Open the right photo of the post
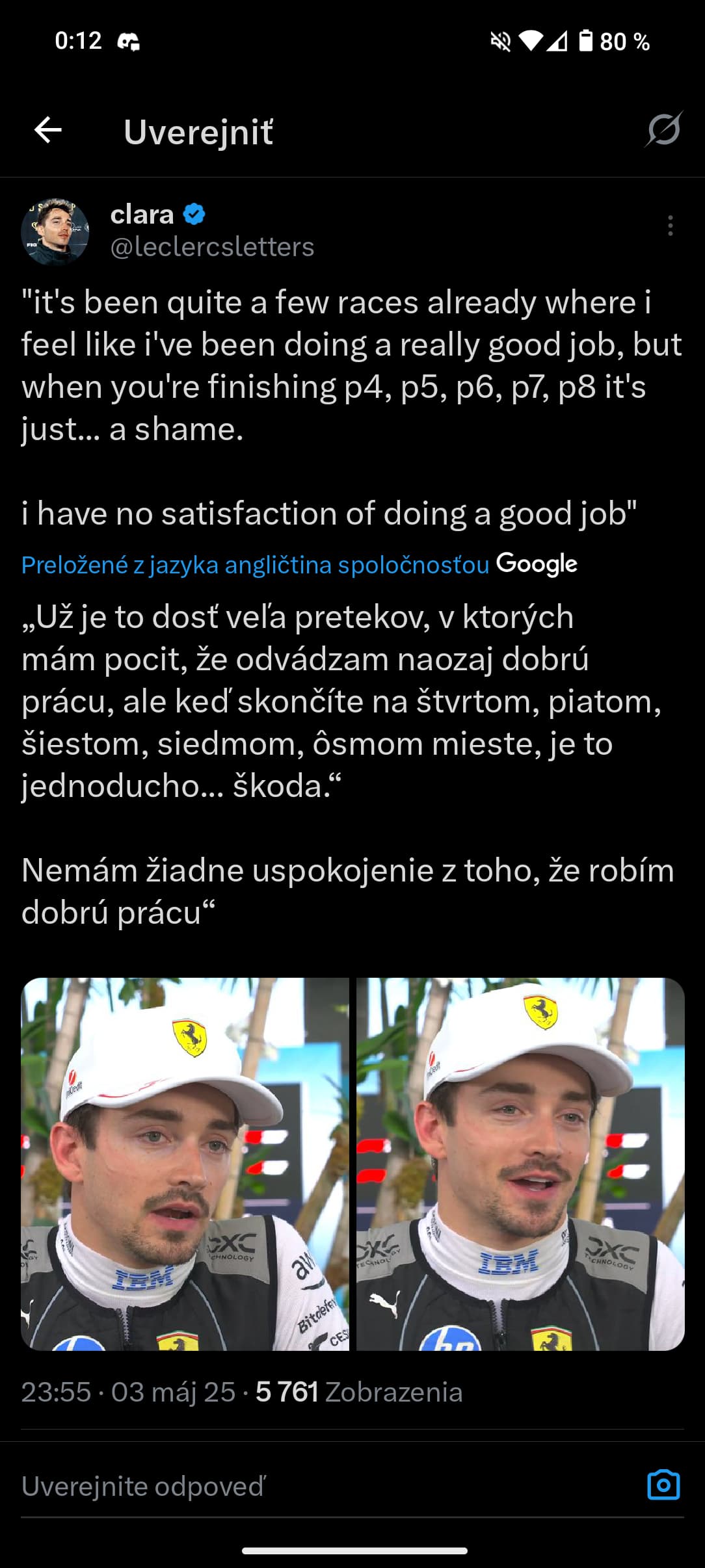The image size is (705, 1568). [x=520, y=1164]
